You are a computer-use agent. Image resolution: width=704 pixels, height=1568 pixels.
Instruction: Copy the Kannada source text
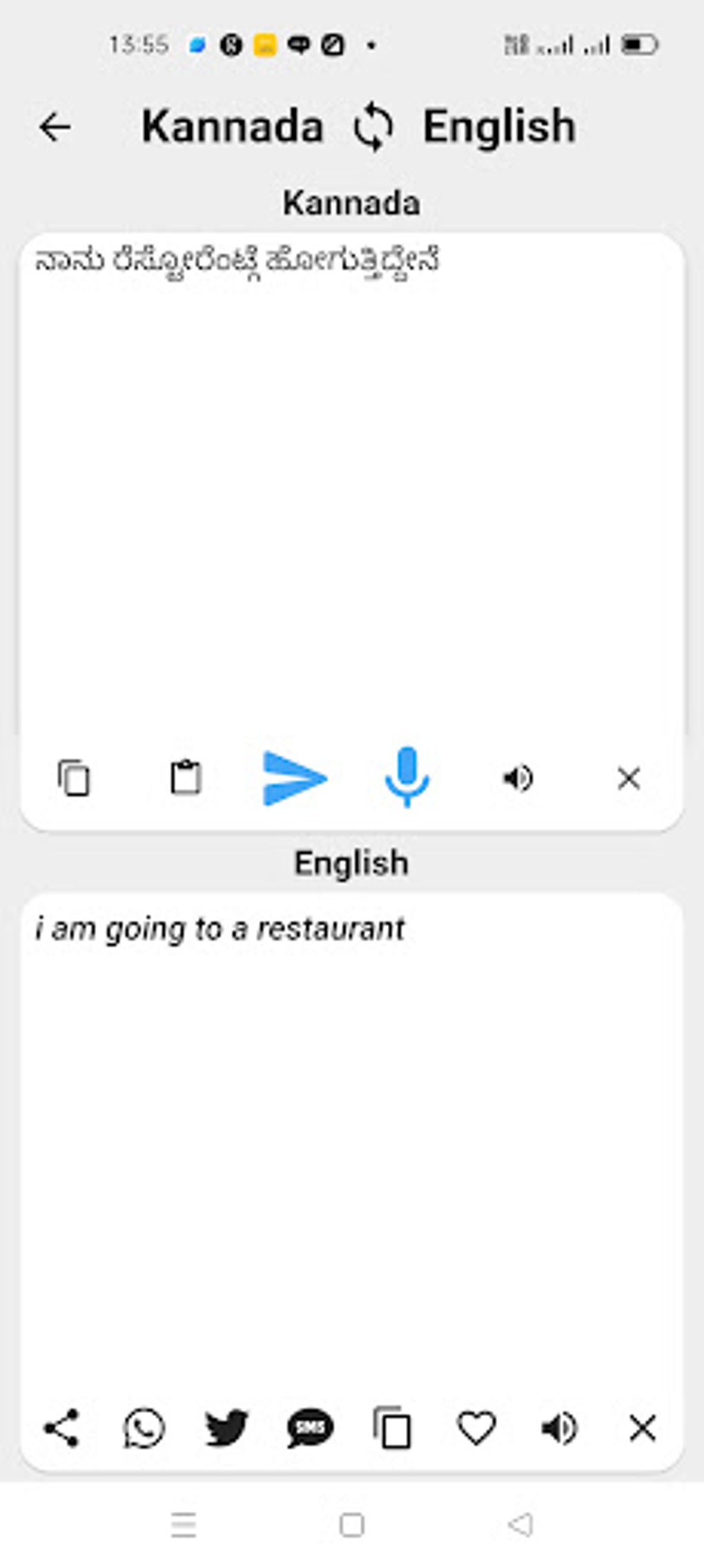pos(75,778)
